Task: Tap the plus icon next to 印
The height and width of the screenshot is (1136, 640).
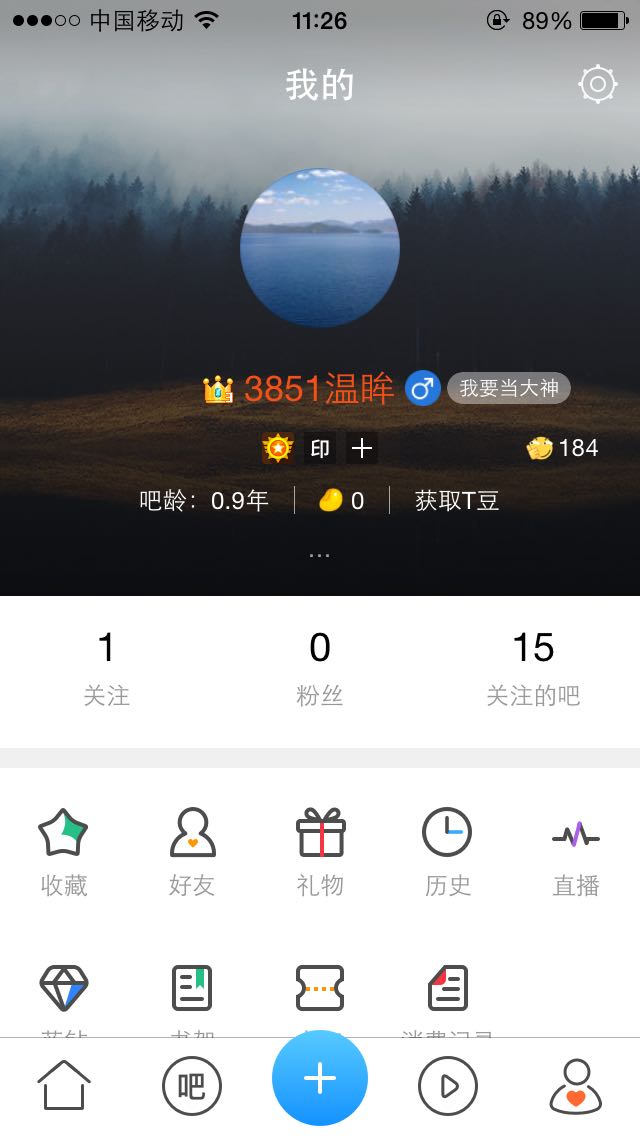Action: 362,449
